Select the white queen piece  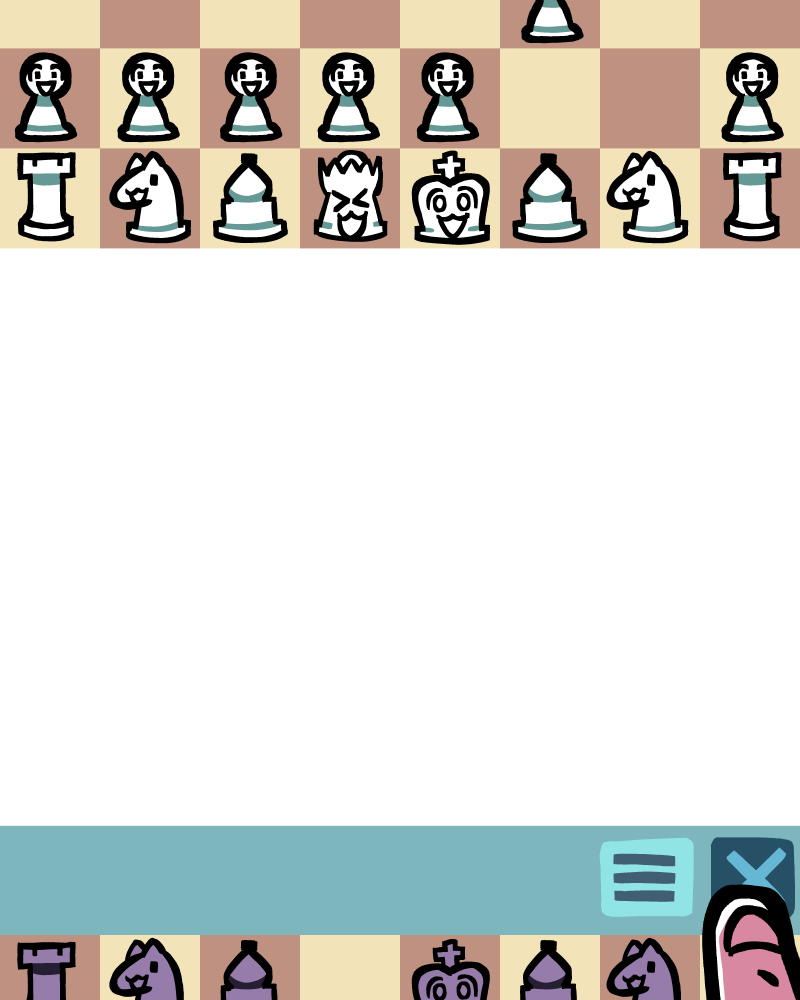pos(350,196)
